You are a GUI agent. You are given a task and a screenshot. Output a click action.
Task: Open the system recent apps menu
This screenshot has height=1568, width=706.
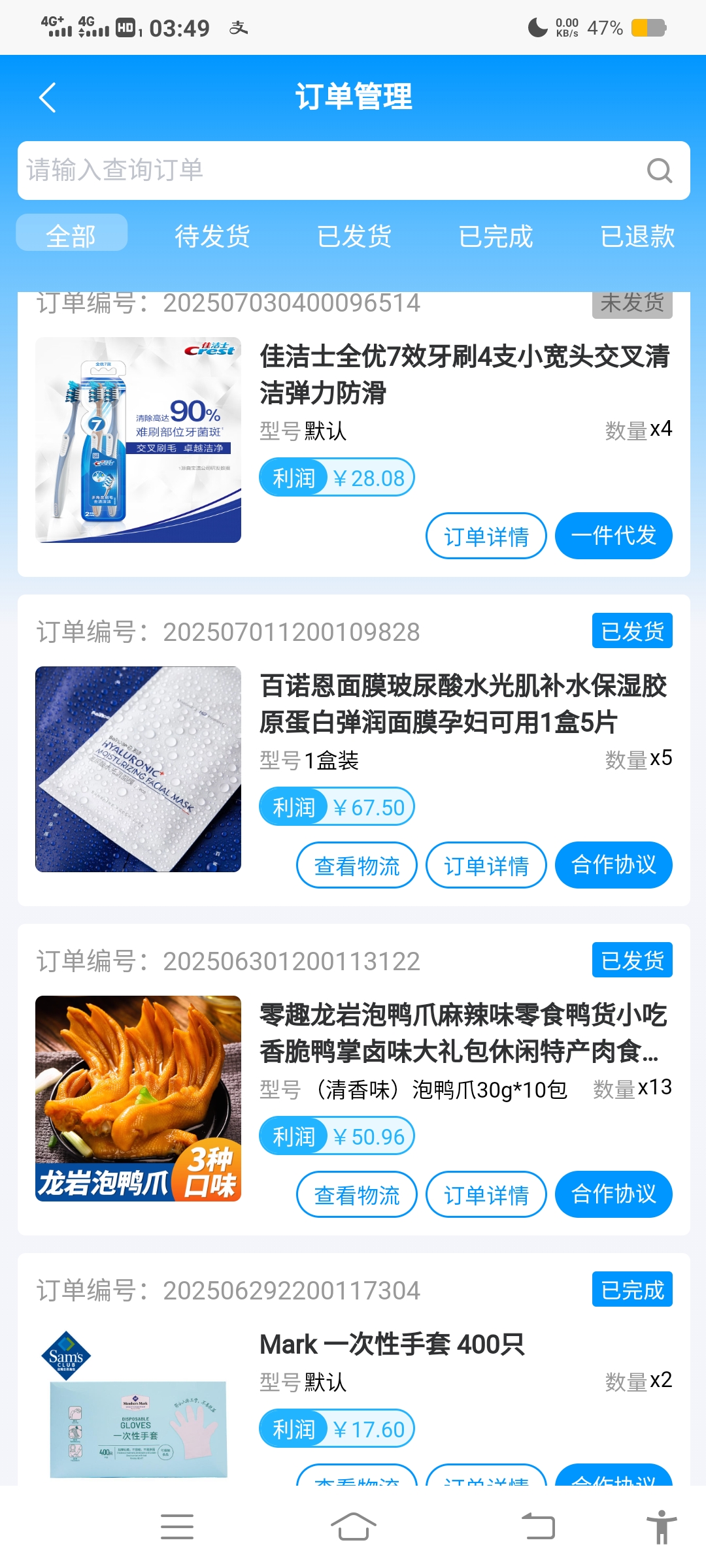point(177,1527)
